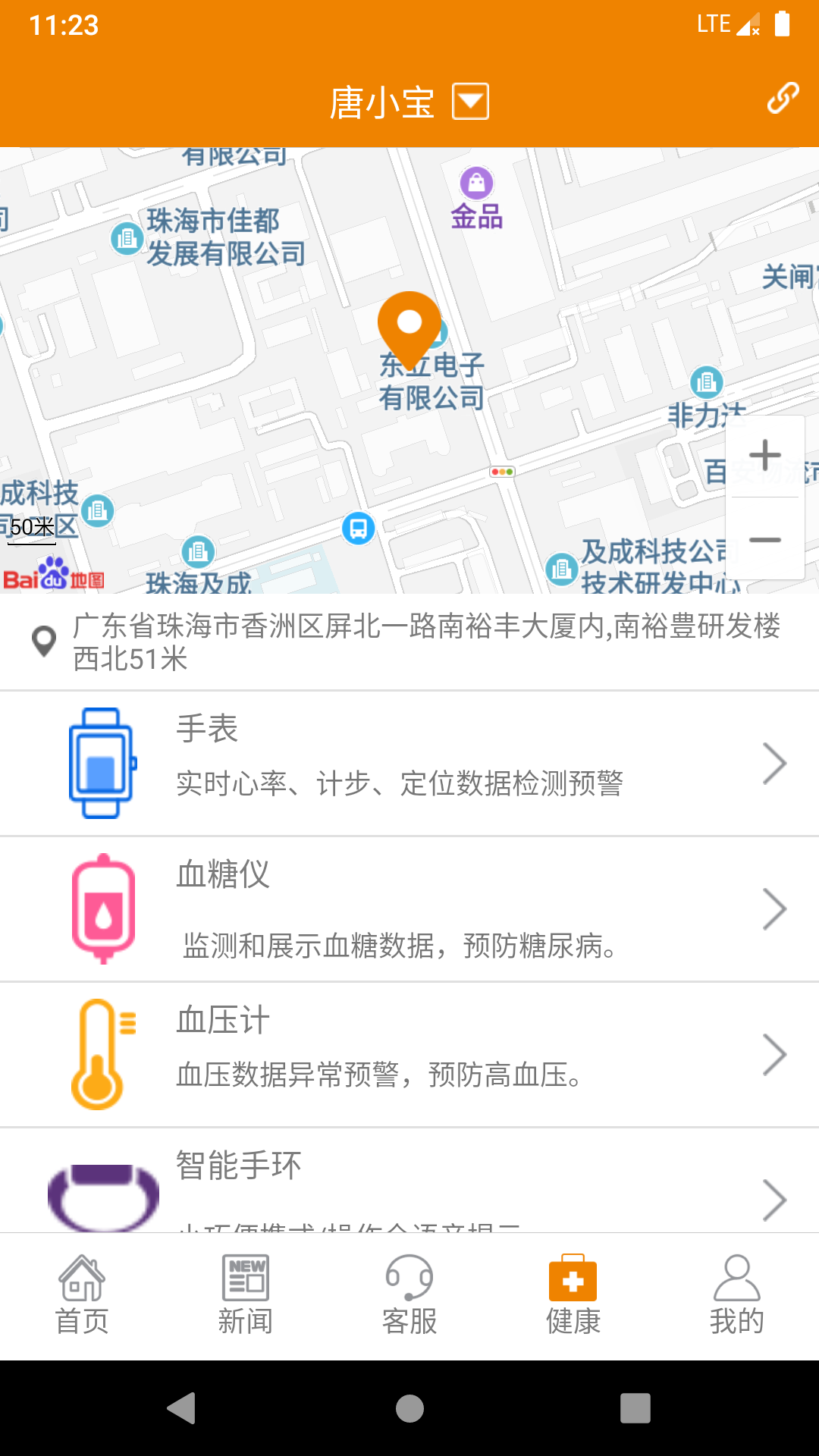Tap the link icon in the header
The image size is (819, 1456).
point(782,99)
